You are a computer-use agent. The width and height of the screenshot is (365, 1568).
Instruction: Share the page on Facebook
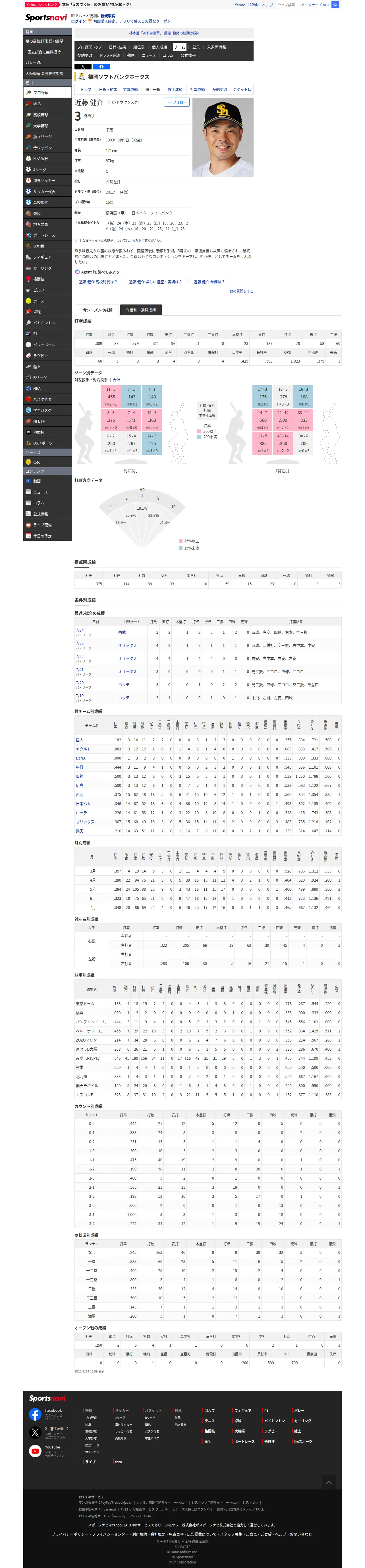tap(101, 66)
